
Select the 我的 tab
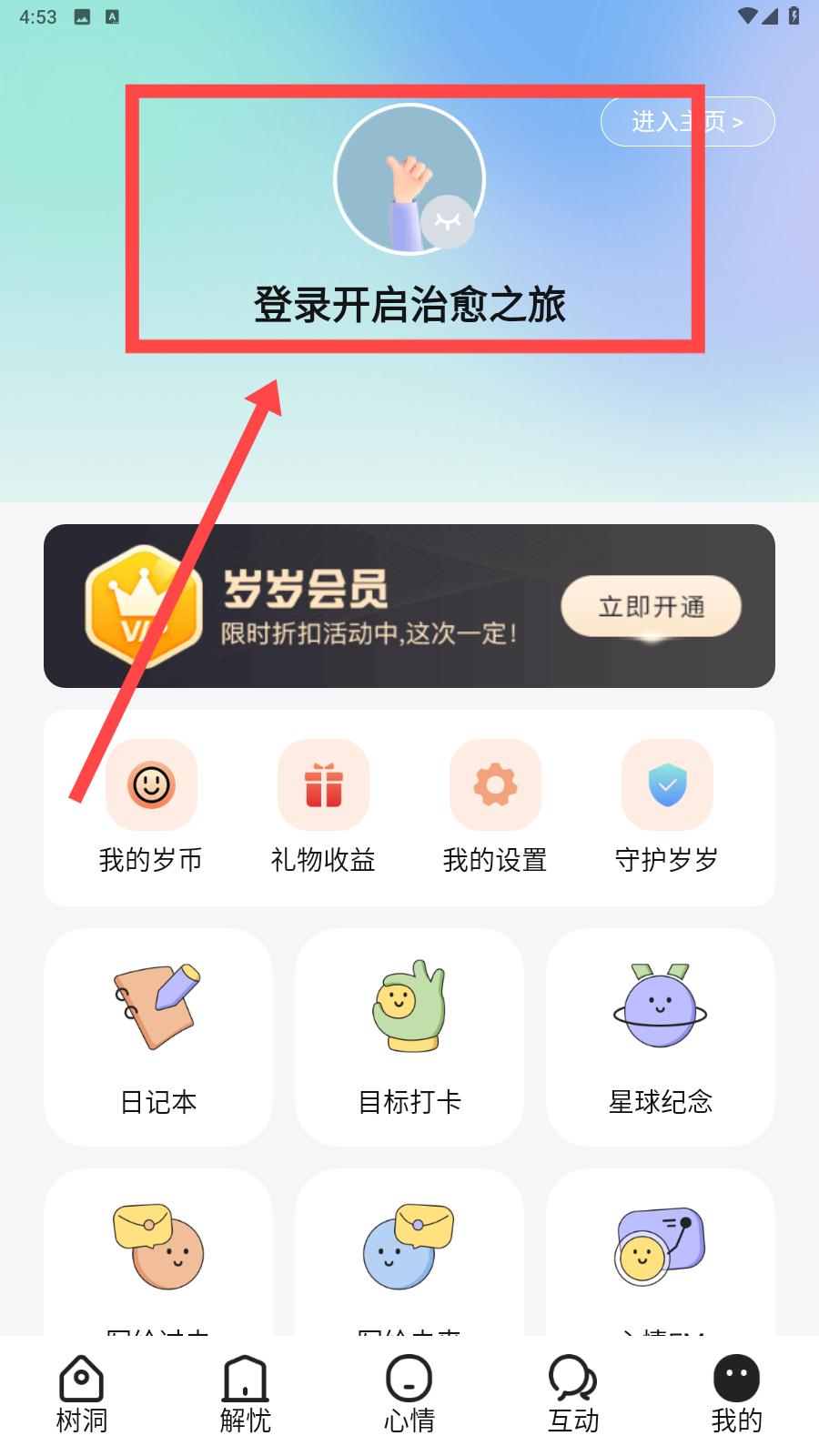point(737,1395)
